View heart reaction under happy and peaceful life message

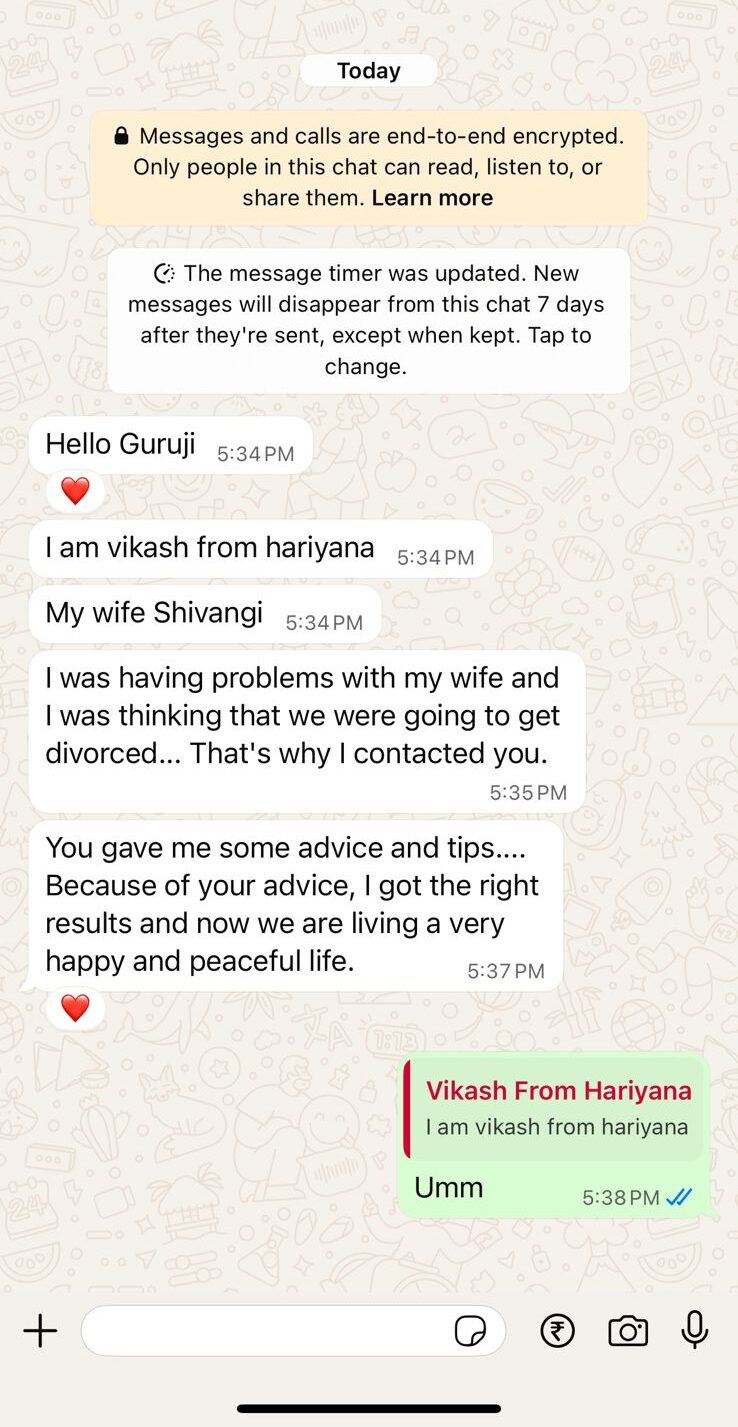click(x=75, y=1008)
